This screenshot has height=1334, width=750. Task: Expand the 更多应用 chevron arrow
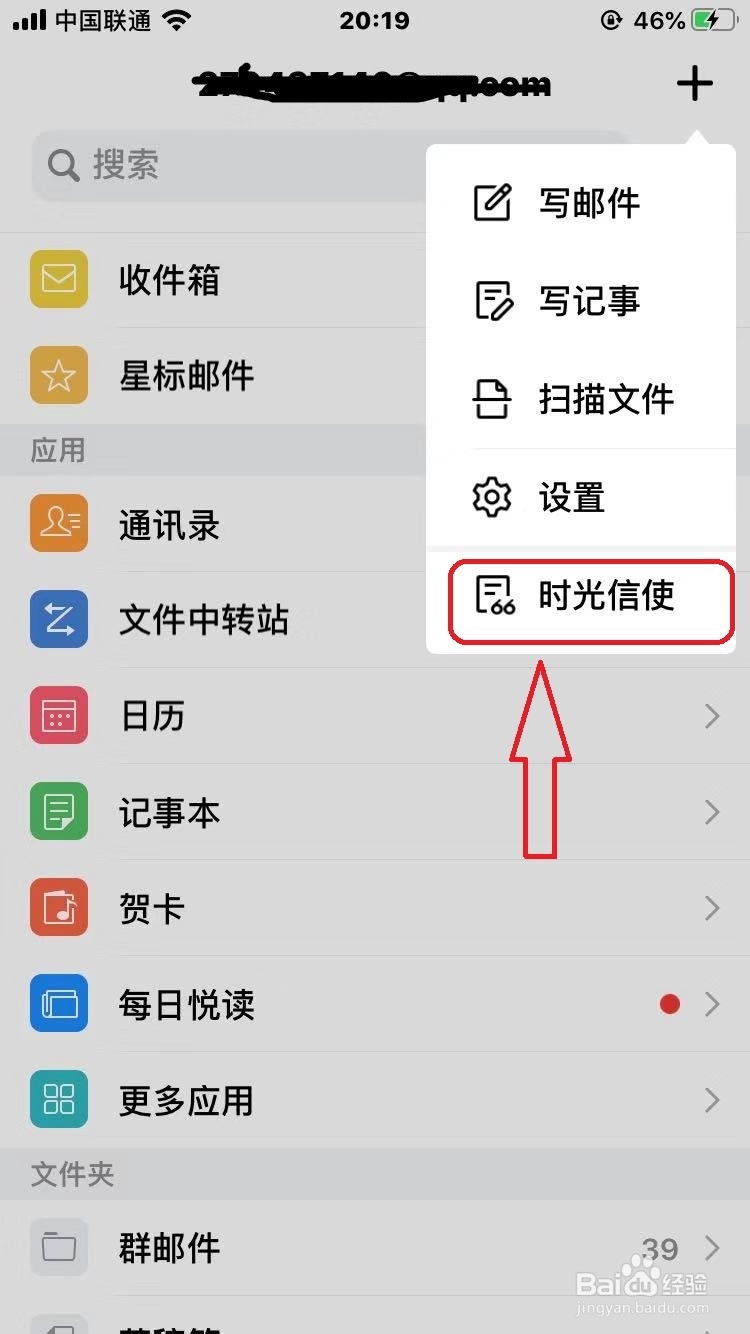tap(711, 1099)
